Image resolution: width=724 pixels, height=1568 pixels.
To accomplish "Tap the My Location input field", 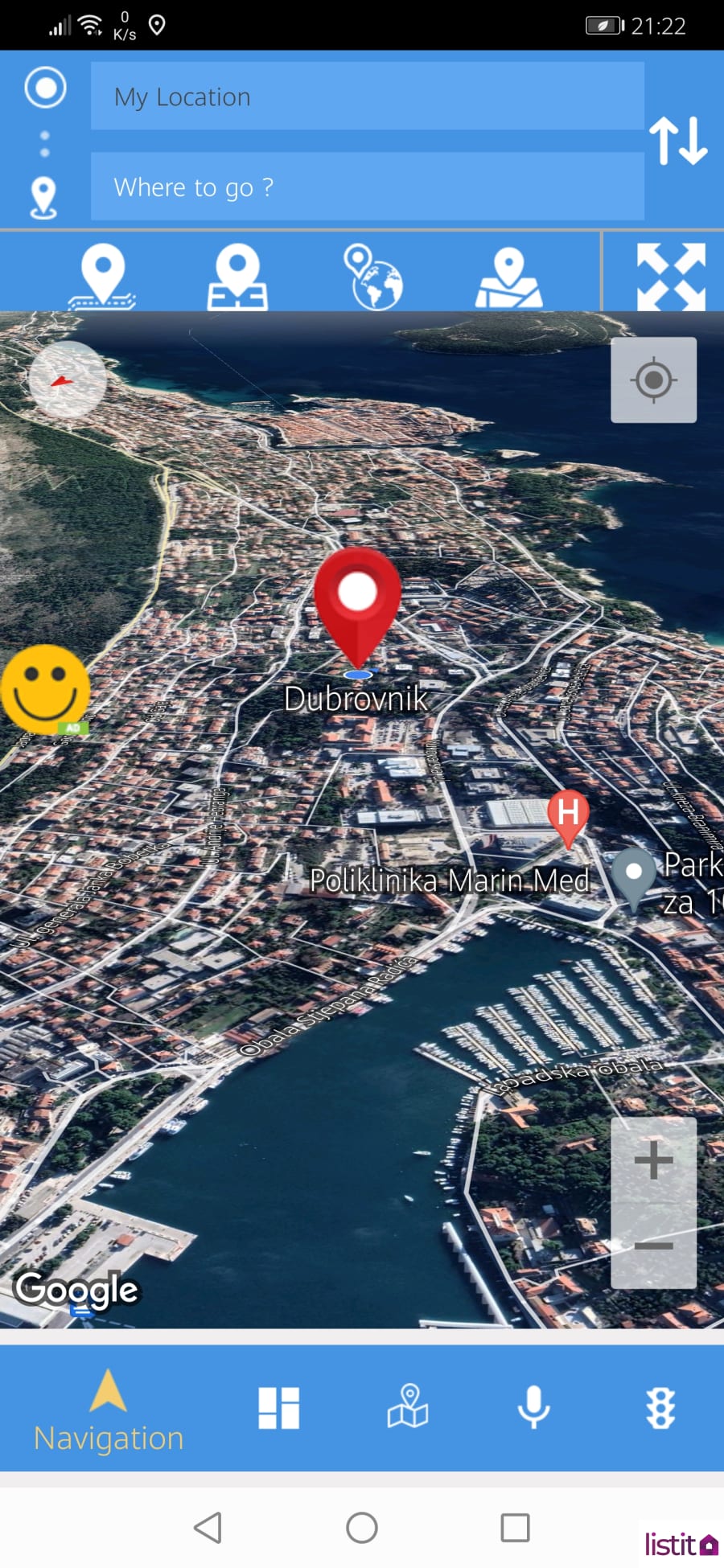I will point(367,96).
